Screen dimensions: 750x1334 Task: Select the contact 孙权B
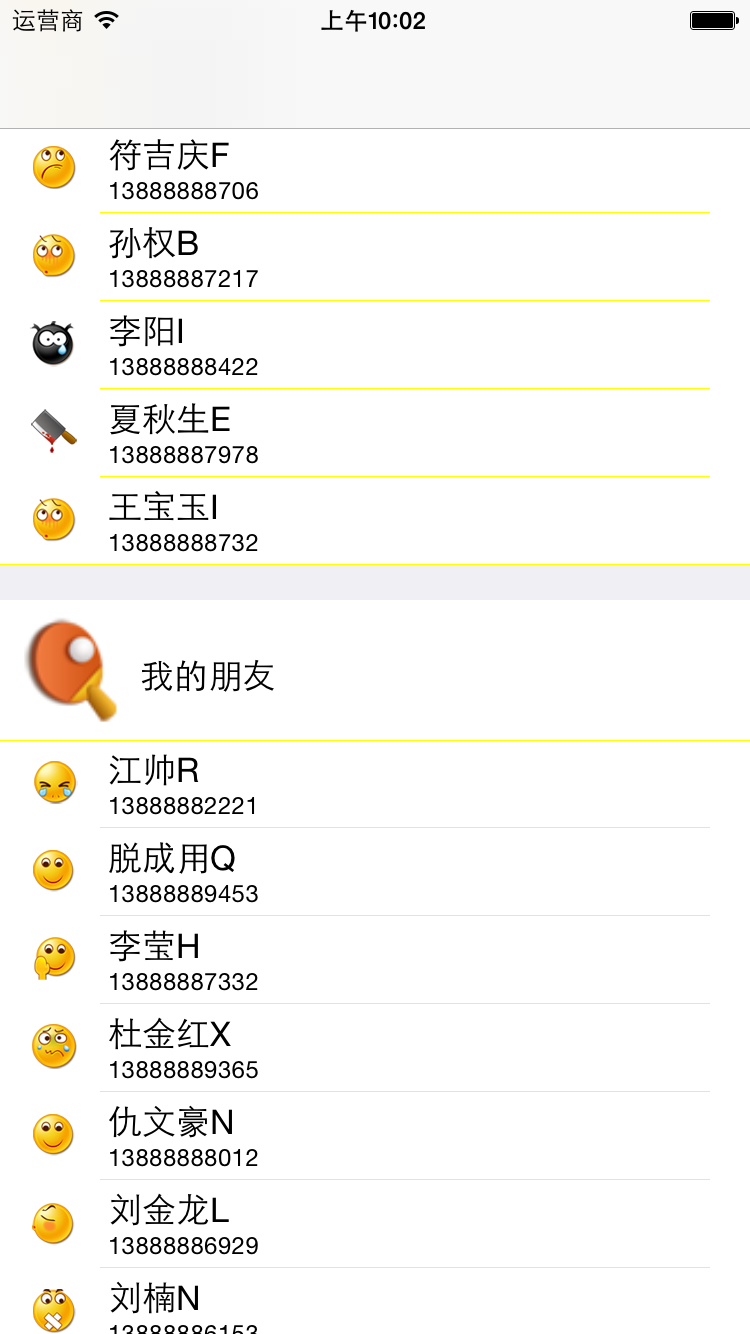click(x=375, y=257)
